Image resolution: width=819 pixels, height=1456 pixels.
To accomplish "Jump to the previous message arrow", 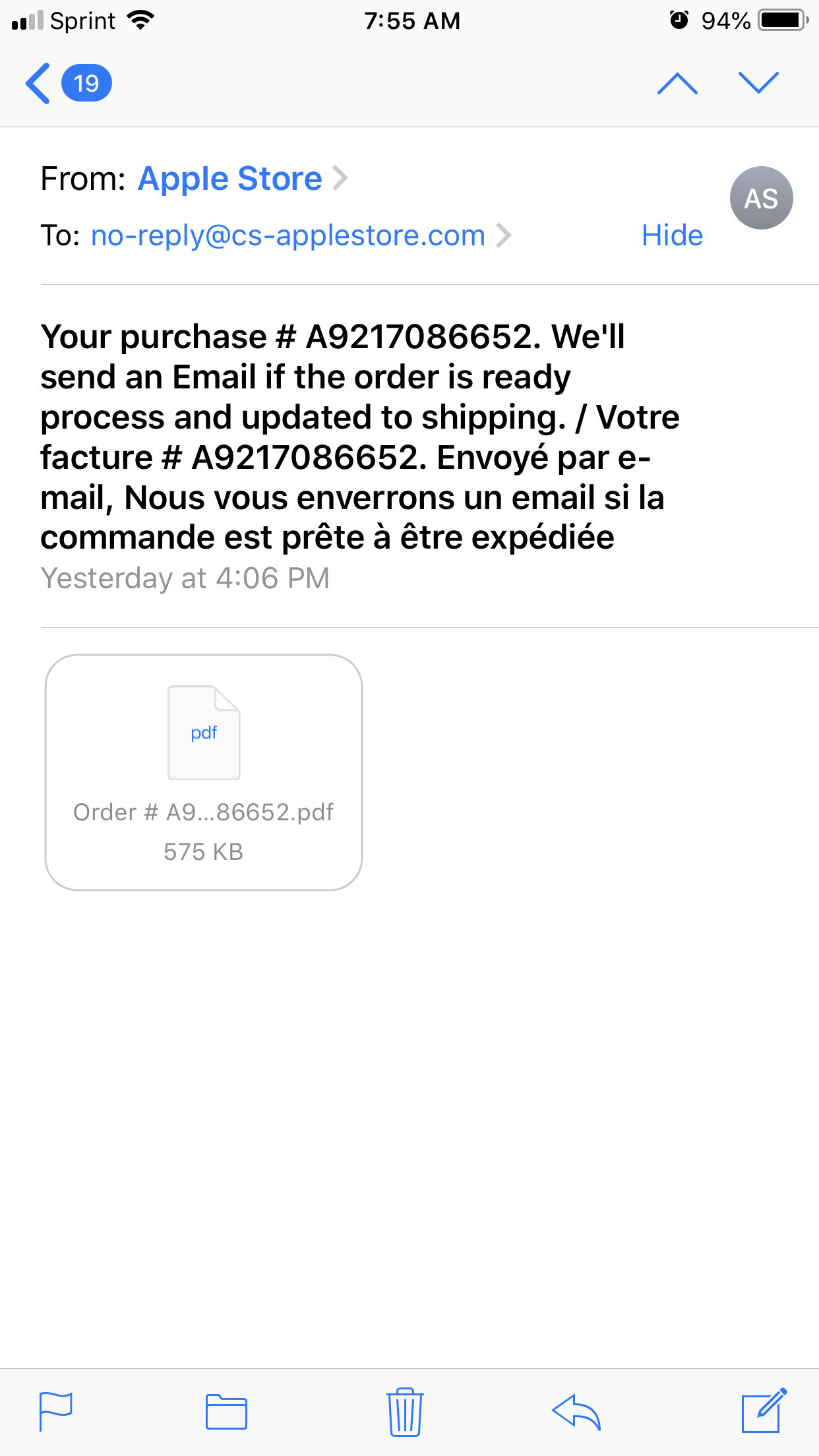I will (x=677, y=84).
